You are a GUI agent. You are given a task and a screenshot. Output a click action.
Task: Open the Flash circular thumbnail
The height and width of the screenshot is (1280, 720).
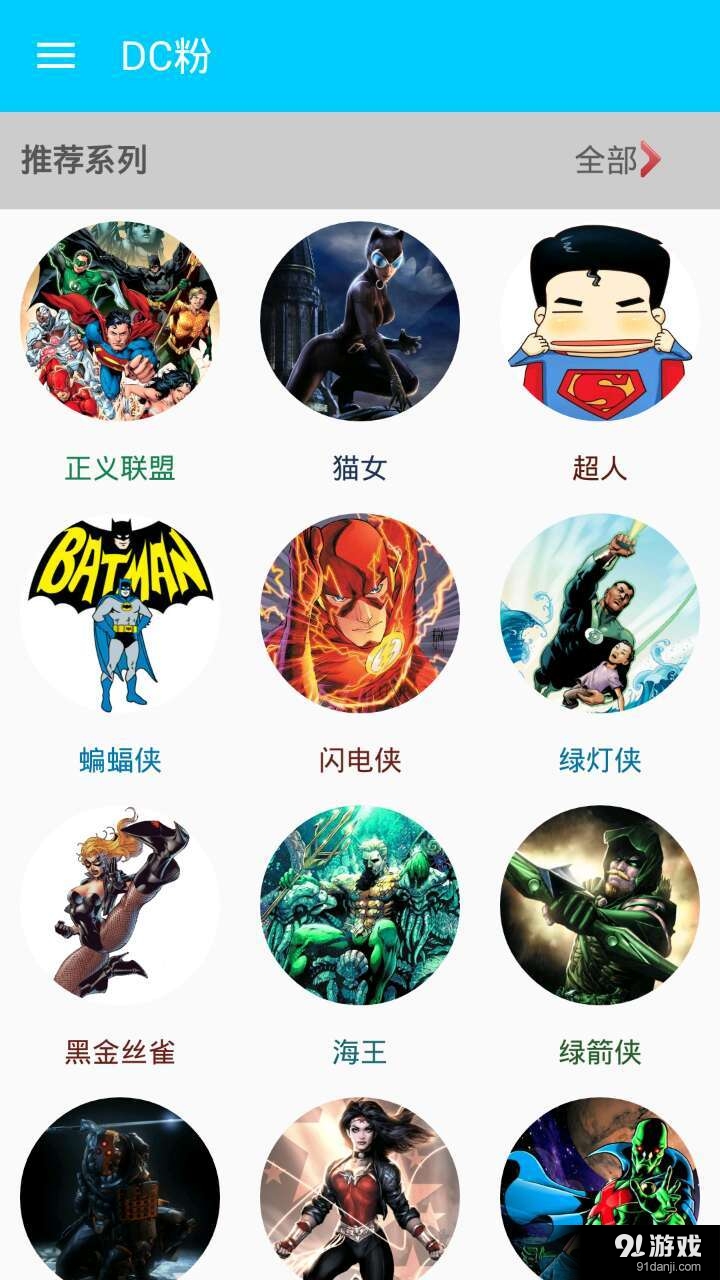360,612
